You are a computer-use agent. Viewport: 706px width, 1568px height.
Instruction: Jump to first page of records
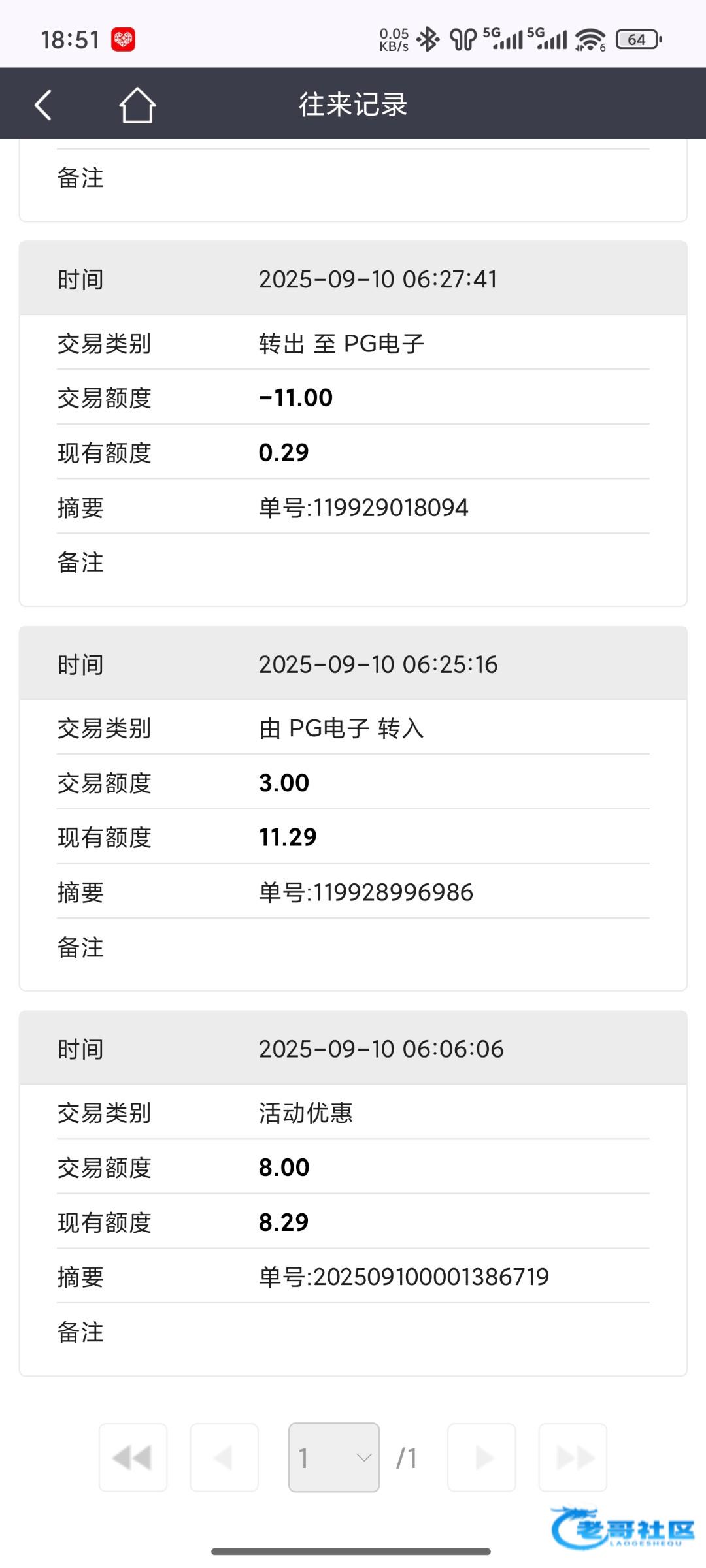pos(133,1457)
